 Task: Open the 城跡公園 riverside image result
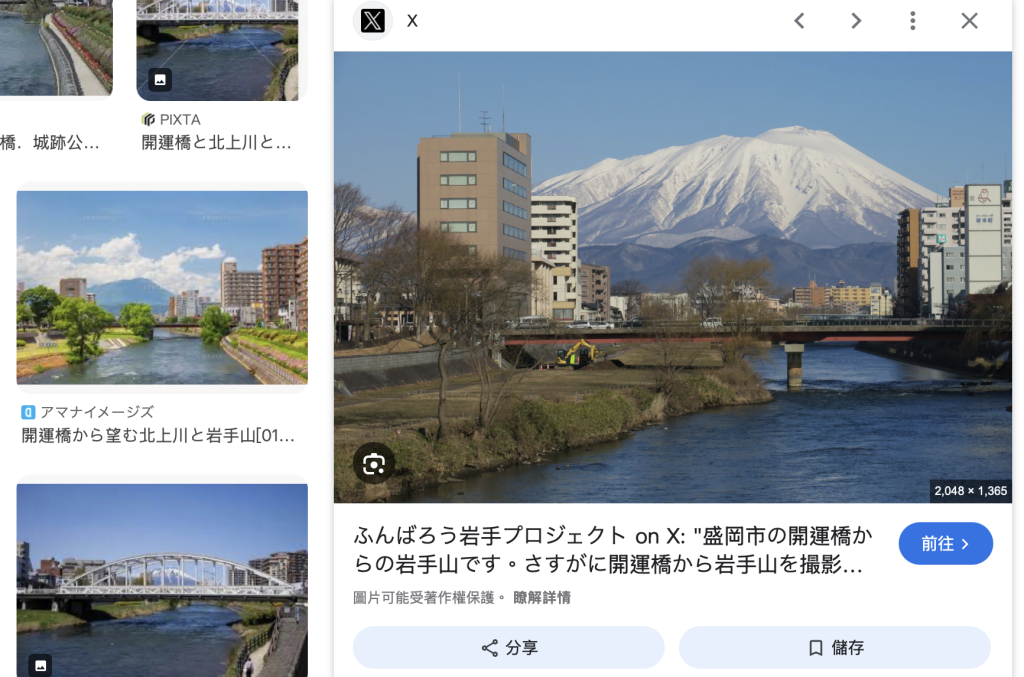[55, 48]
